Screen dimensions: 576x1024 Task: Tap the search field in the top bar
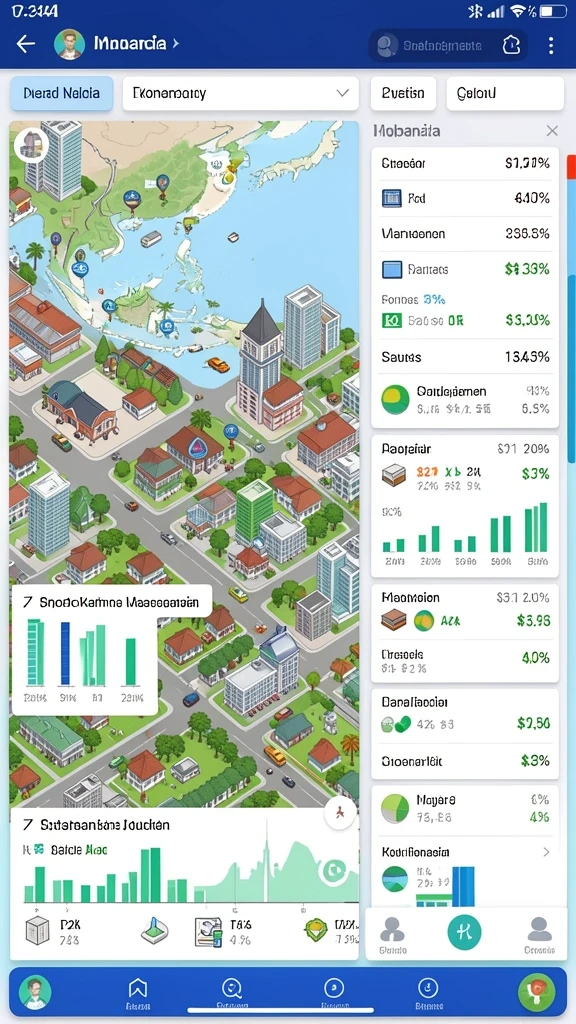coord(430,45)
